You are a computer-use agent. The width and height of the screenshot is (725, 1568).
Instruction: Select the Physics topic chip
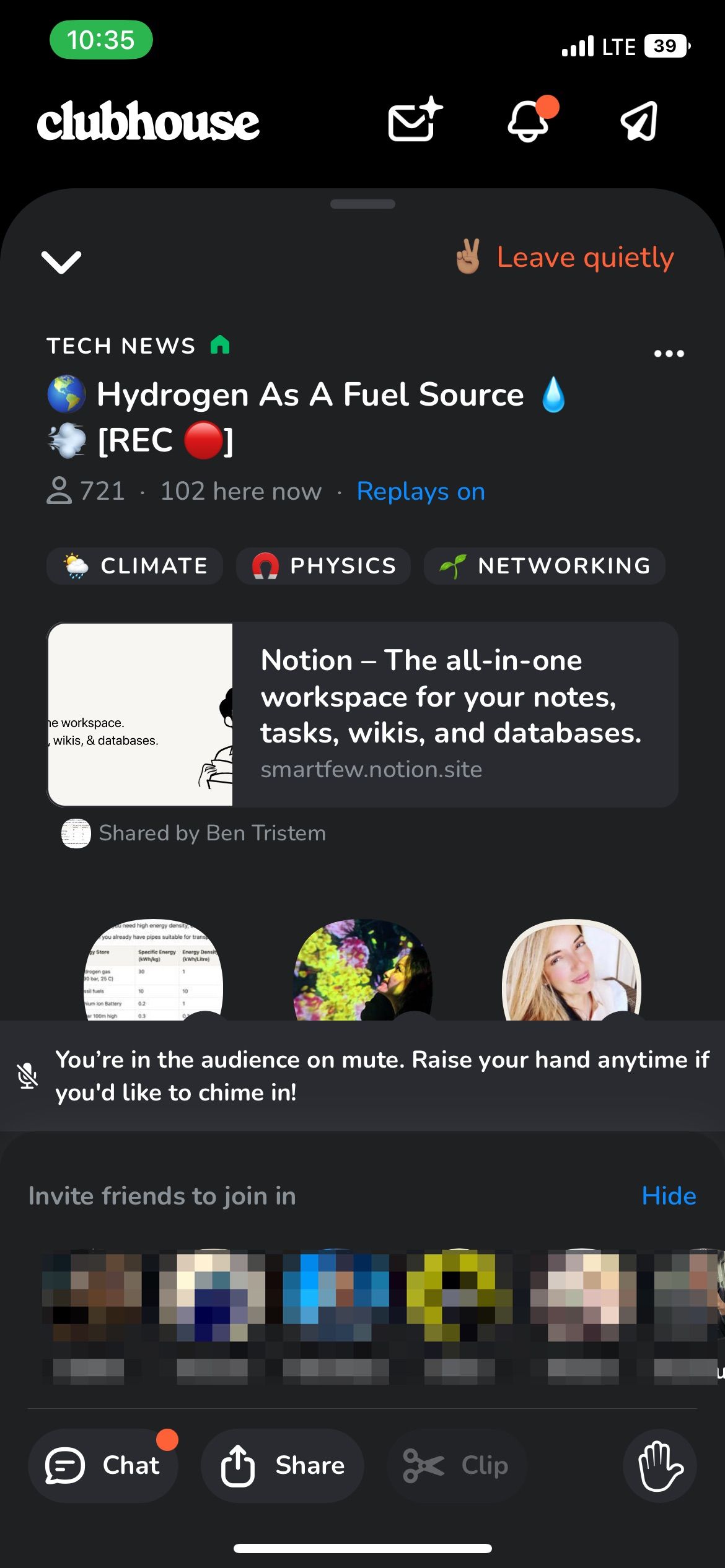323,565
